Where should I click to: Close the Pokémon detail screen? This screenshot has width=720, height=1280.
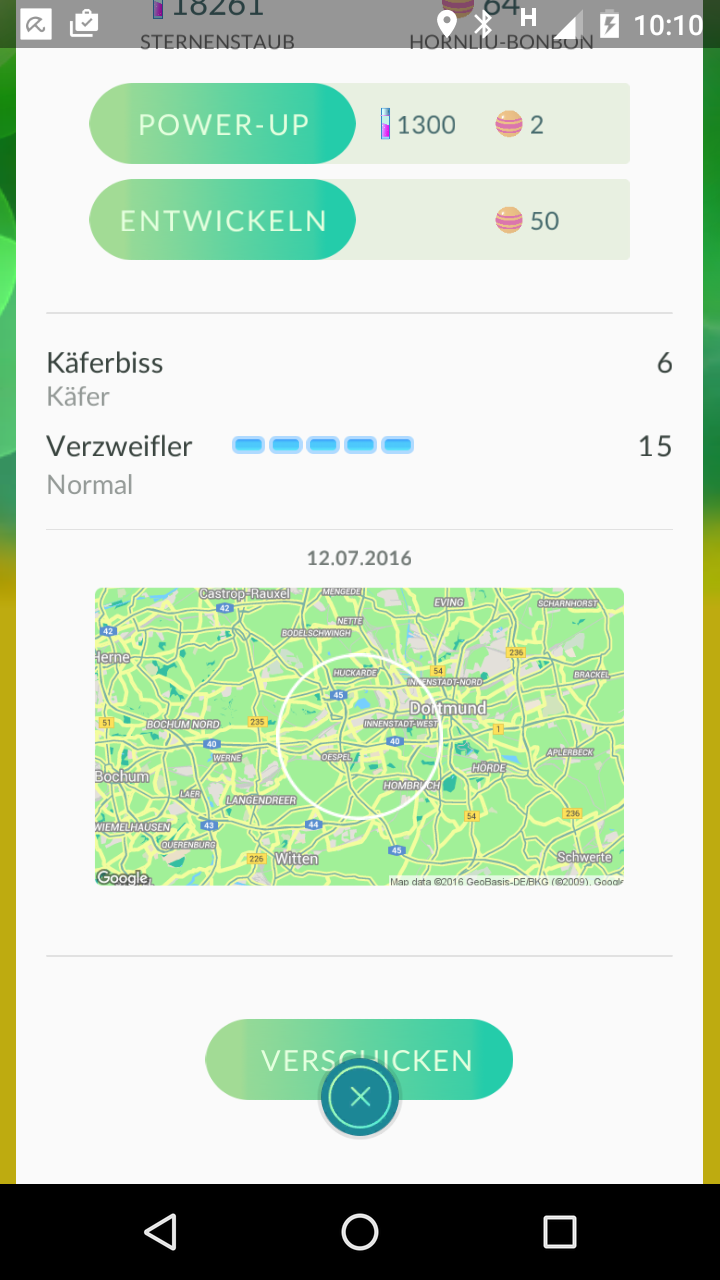[360, 1097]
